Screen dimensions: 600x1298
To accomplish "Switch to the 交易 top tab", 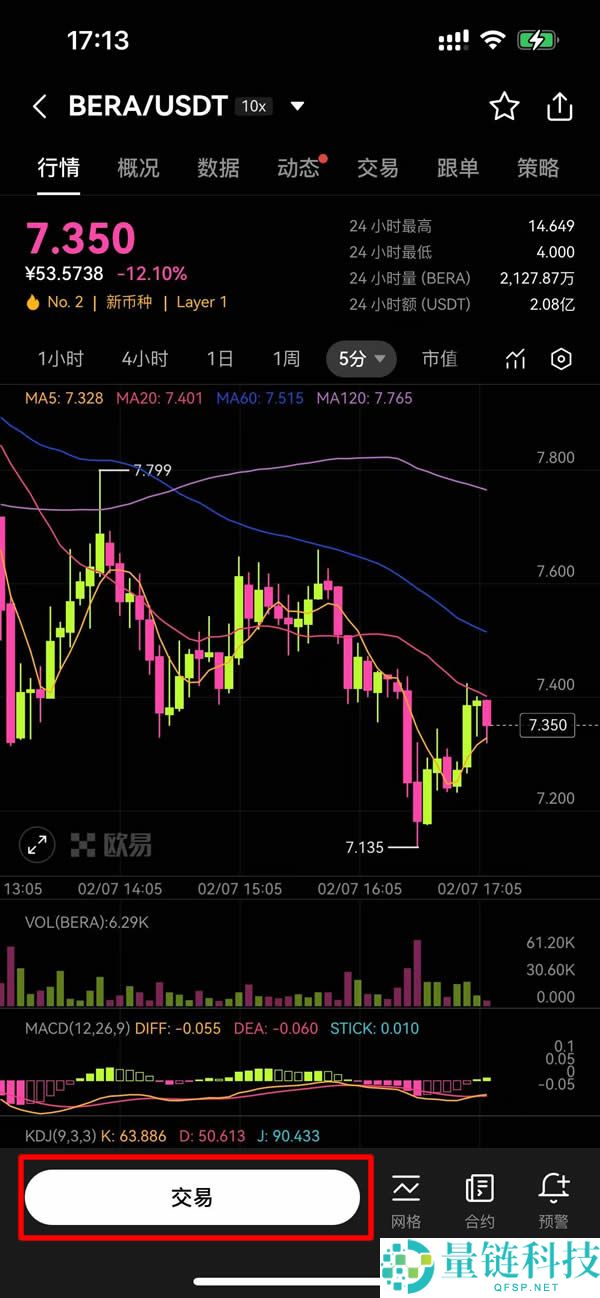I will tap(378, 168).
